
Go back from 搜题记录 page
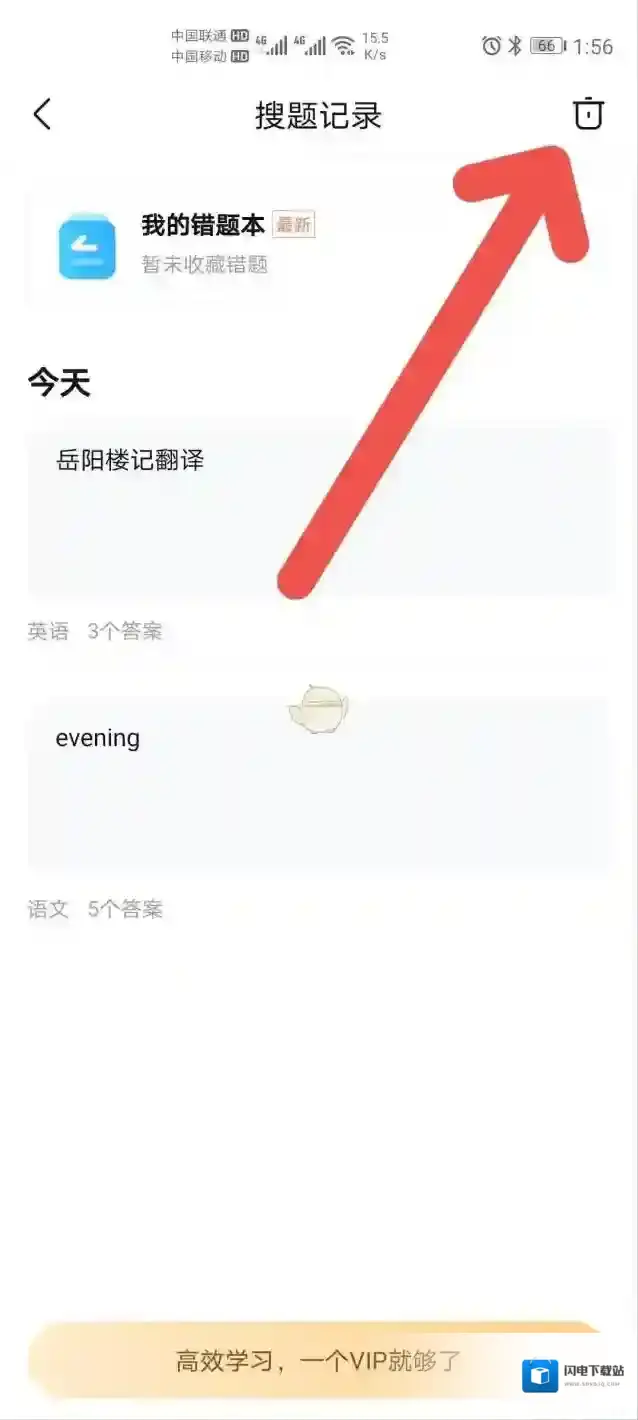tap(42, 114)
